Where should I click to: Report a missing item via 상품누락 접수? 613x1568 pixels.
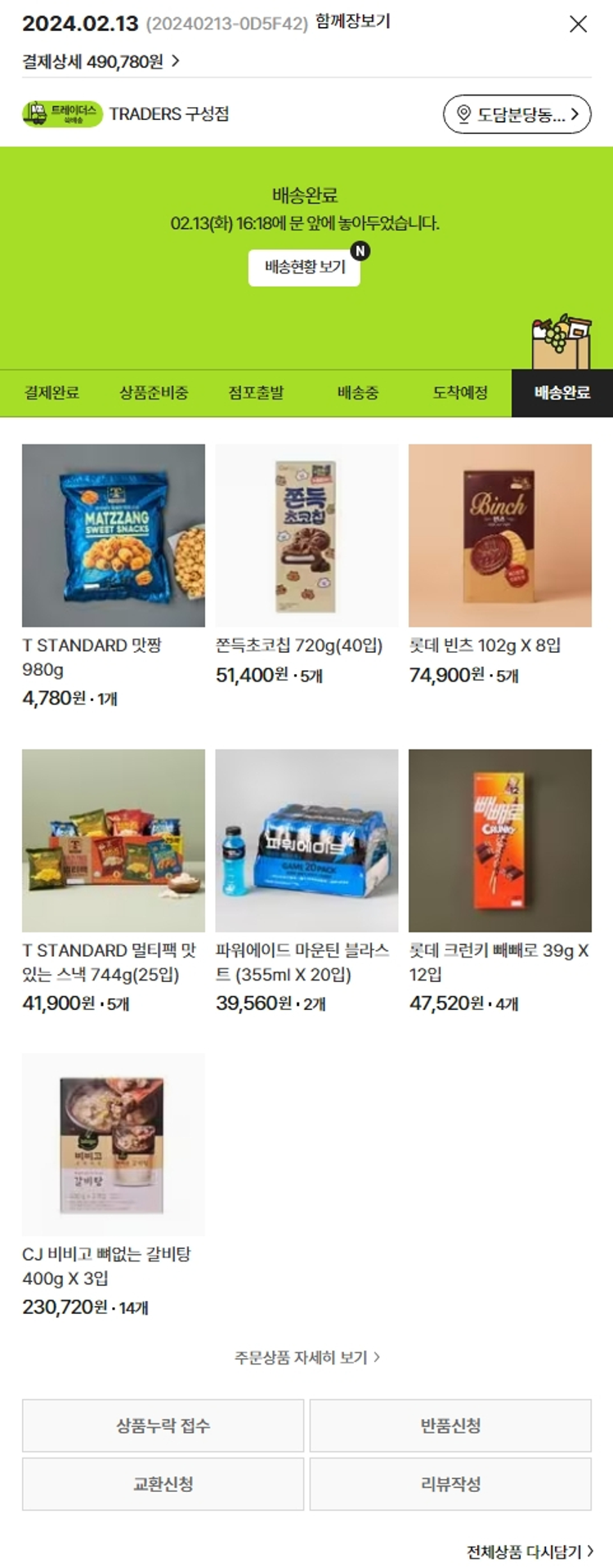point(163,1426)
